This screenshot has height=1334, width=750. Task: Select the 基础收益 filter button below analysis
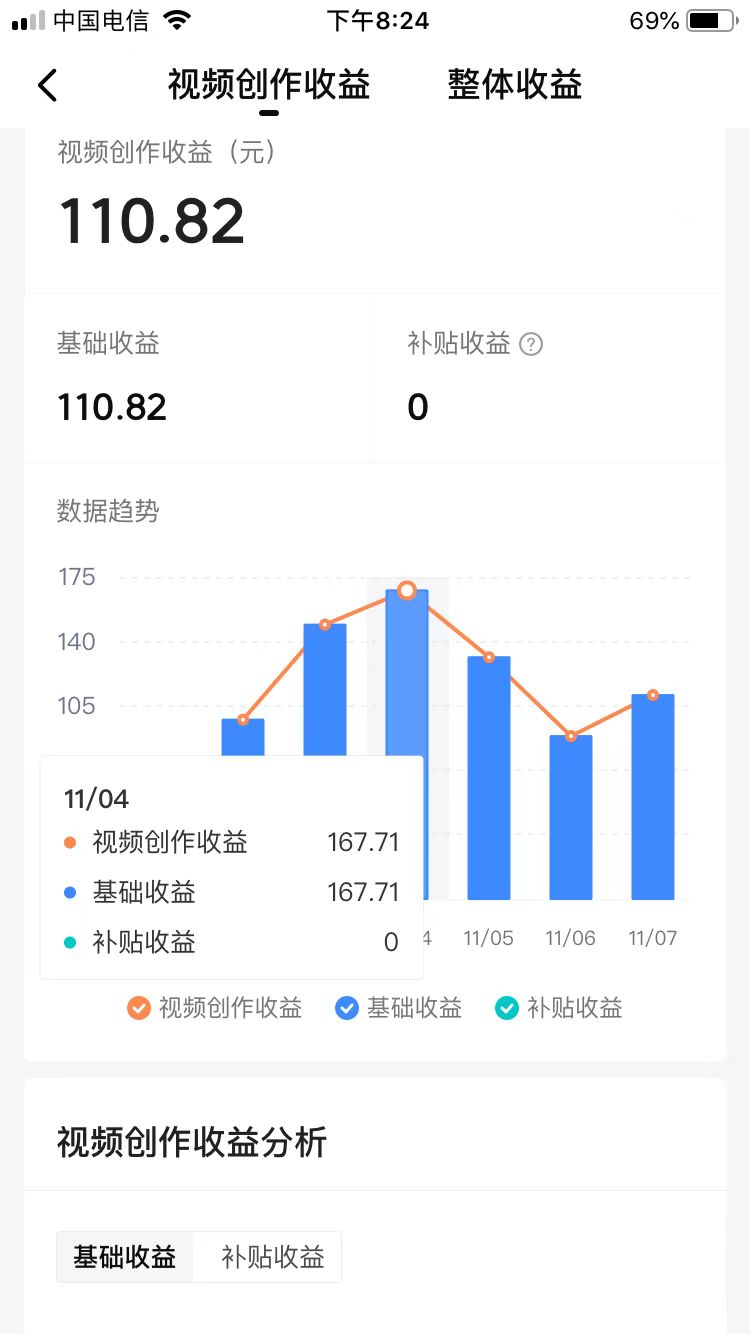(x=124, y=1258)
